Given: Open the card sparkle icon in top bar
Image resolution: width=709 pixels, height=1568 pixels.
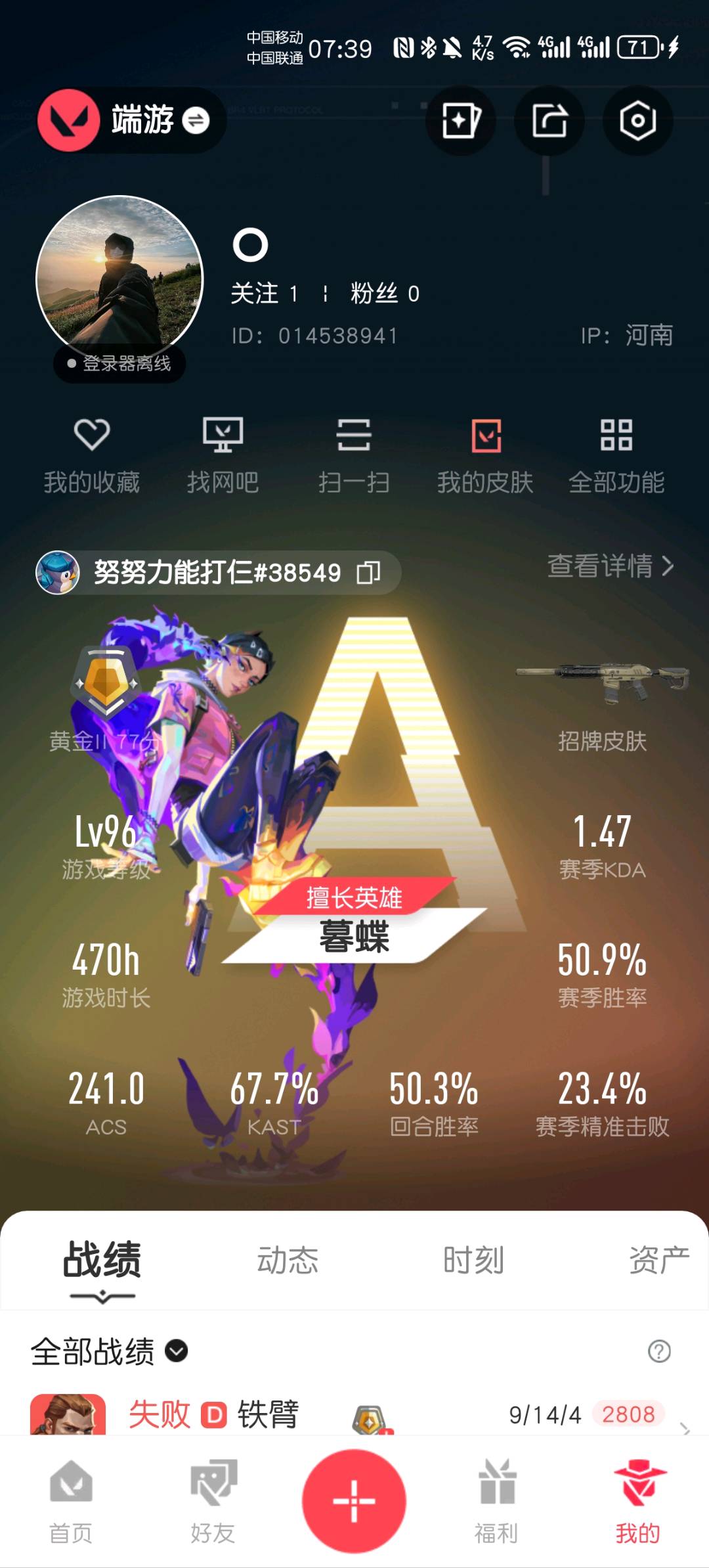Looking at the screenshot, I should [460, 120].
